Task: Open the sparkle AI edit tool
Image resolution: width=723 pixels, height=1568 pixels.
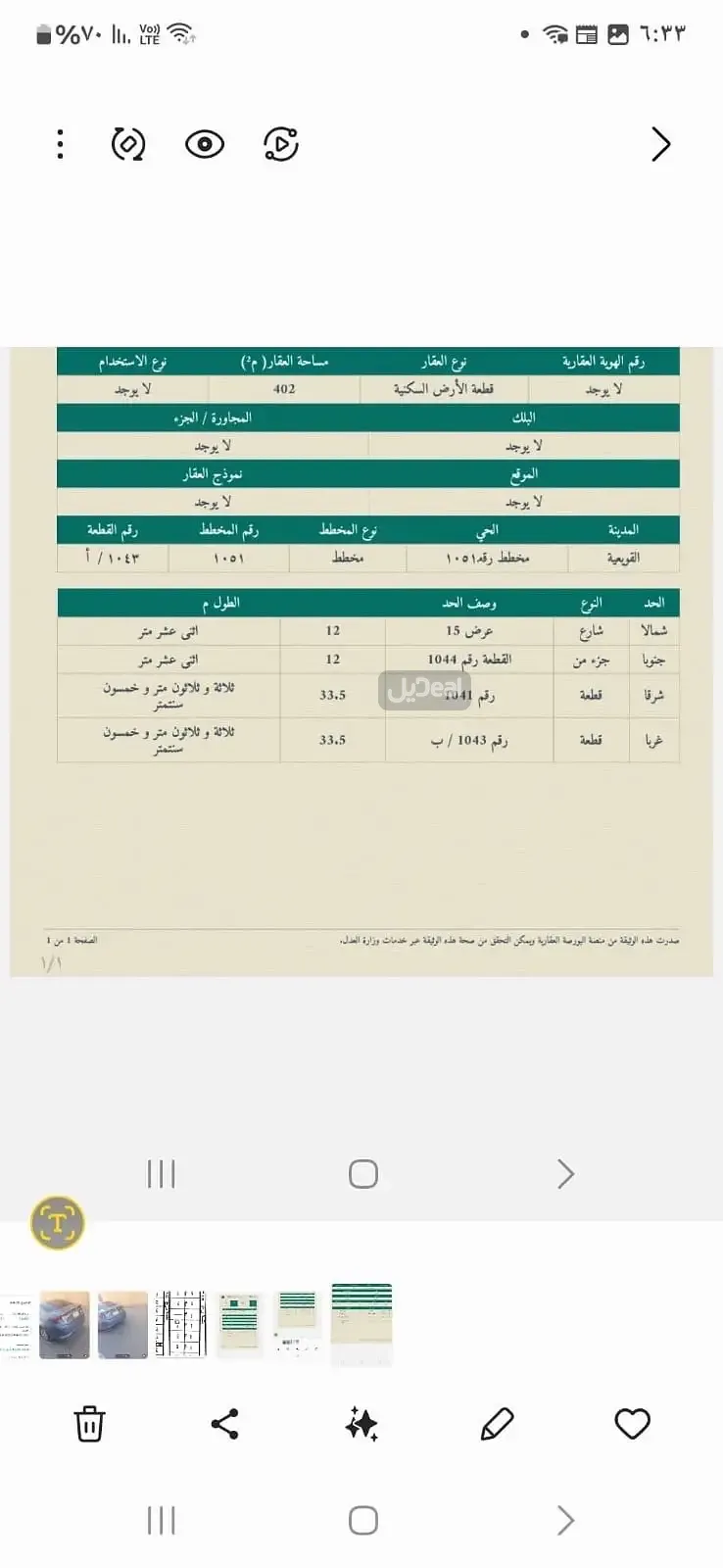Action: click(x=361, y=1424)
